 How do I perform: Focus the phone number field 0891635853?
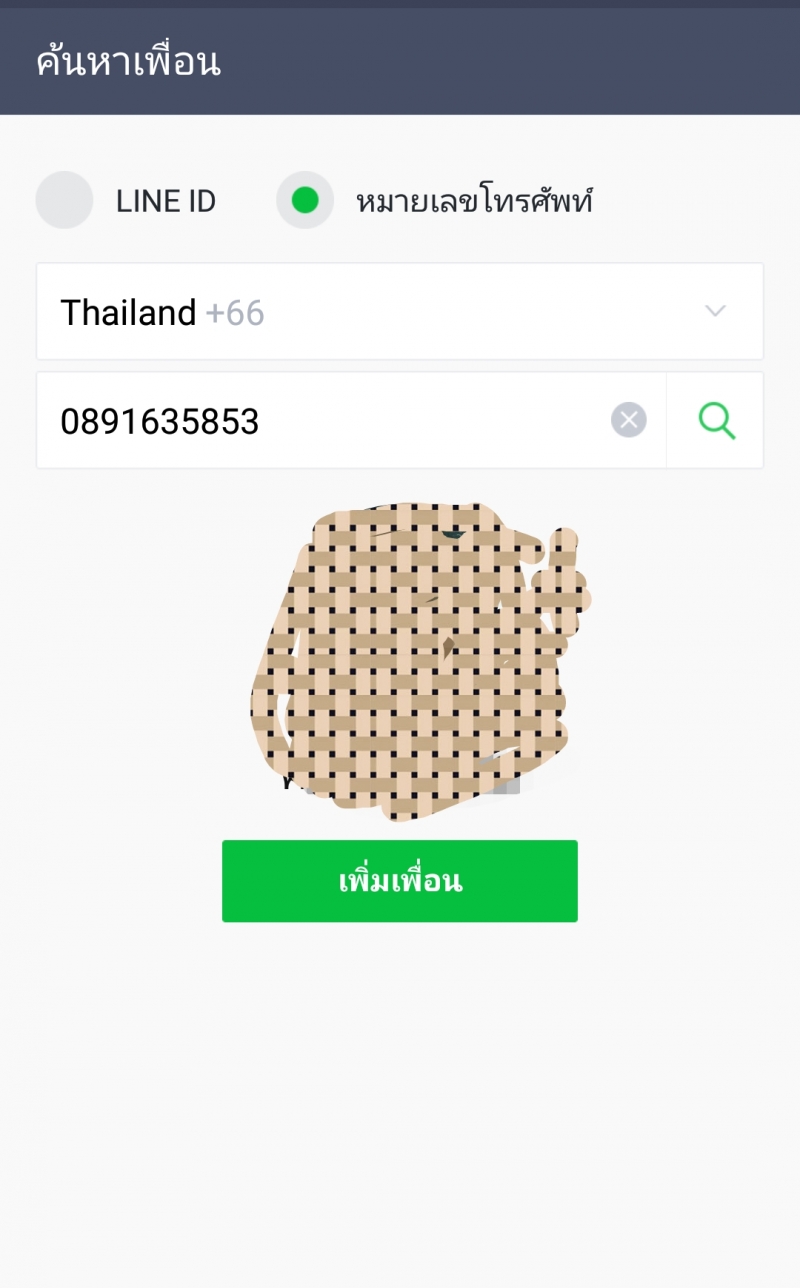point(320,421)
